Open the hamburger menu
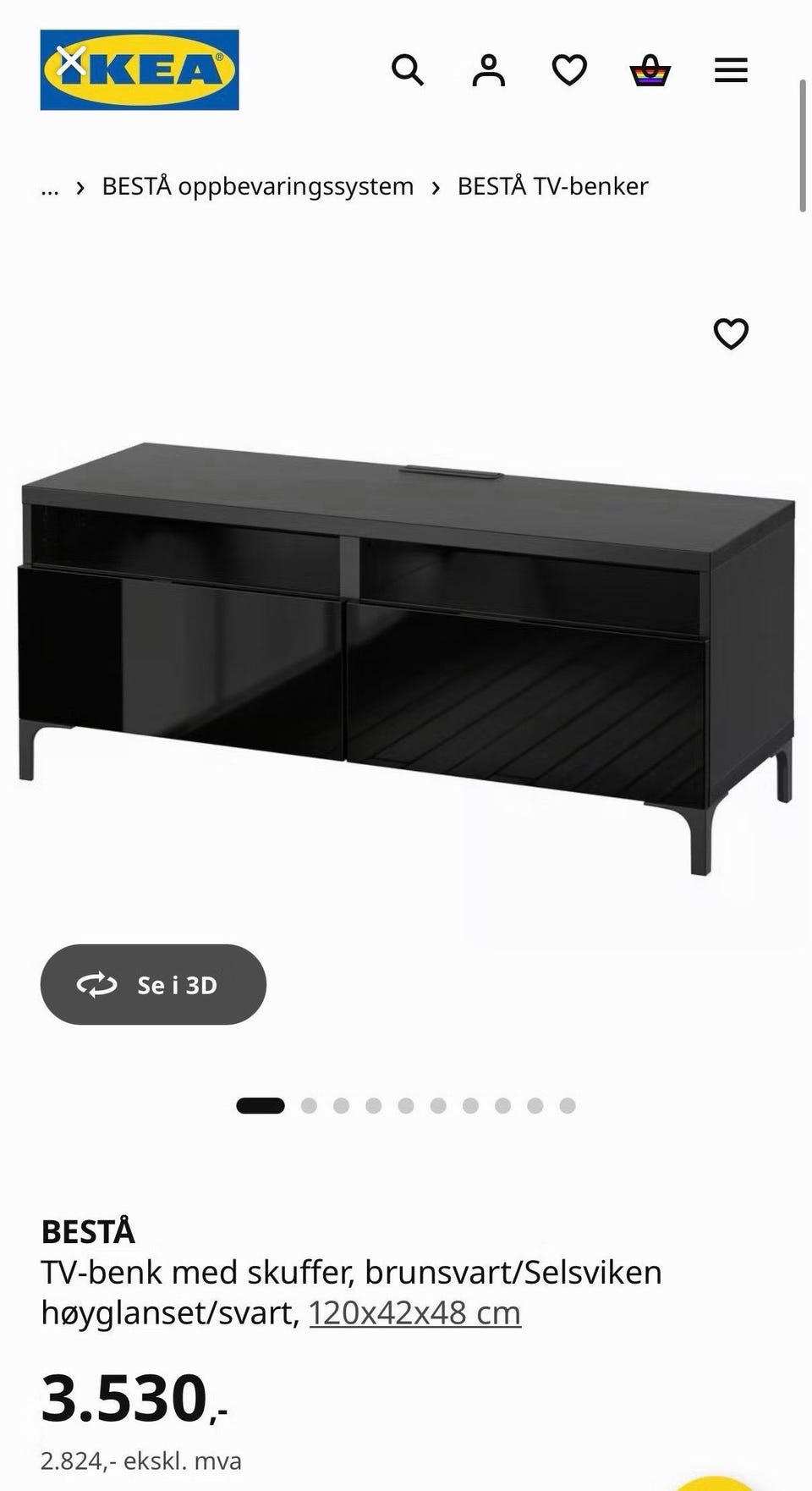The height and width of the screenshot is (1491, 812). click(x=731, y=70)
